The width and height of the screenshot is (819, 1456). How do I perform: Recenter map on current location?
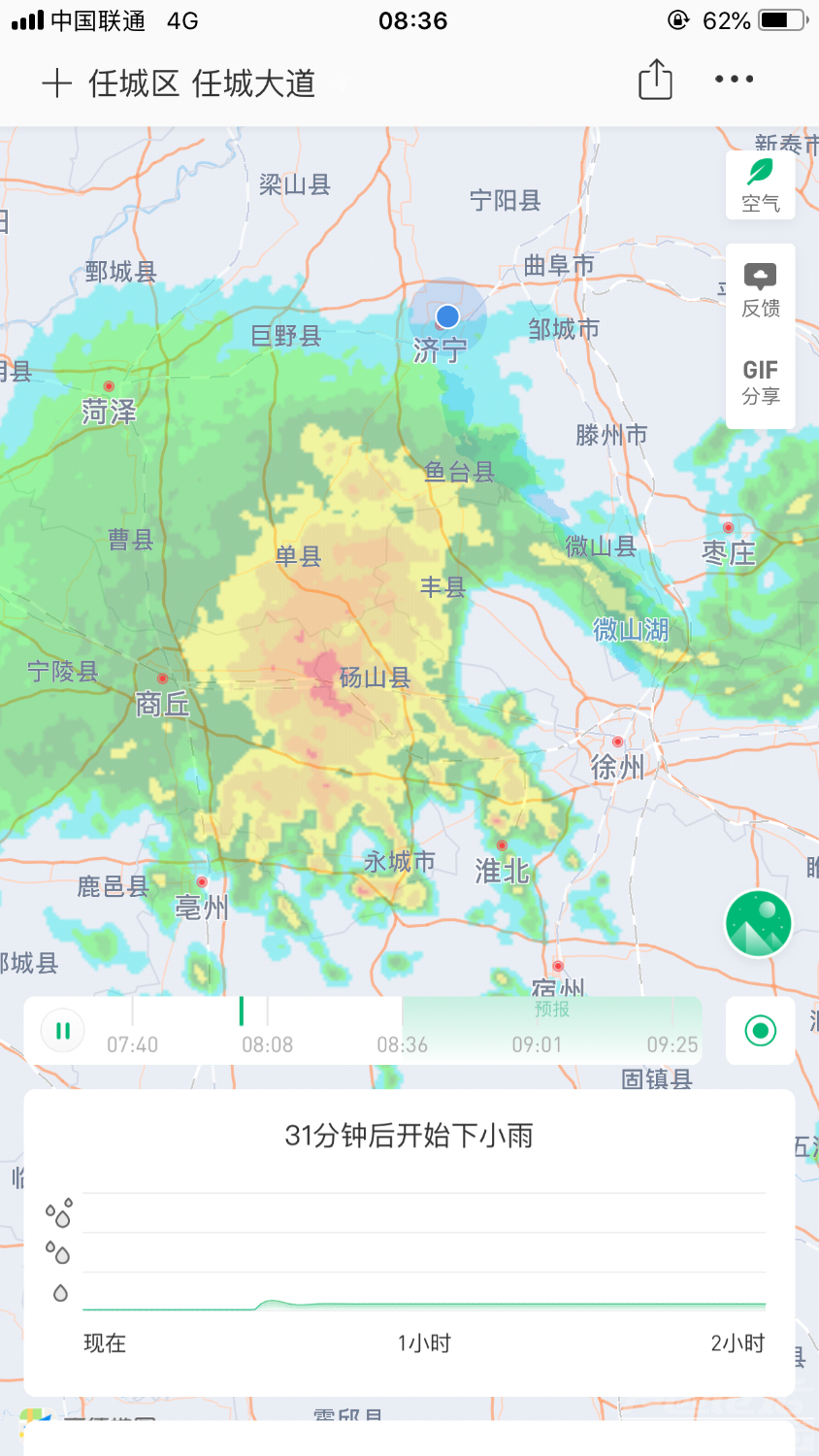coord(760,1031)
